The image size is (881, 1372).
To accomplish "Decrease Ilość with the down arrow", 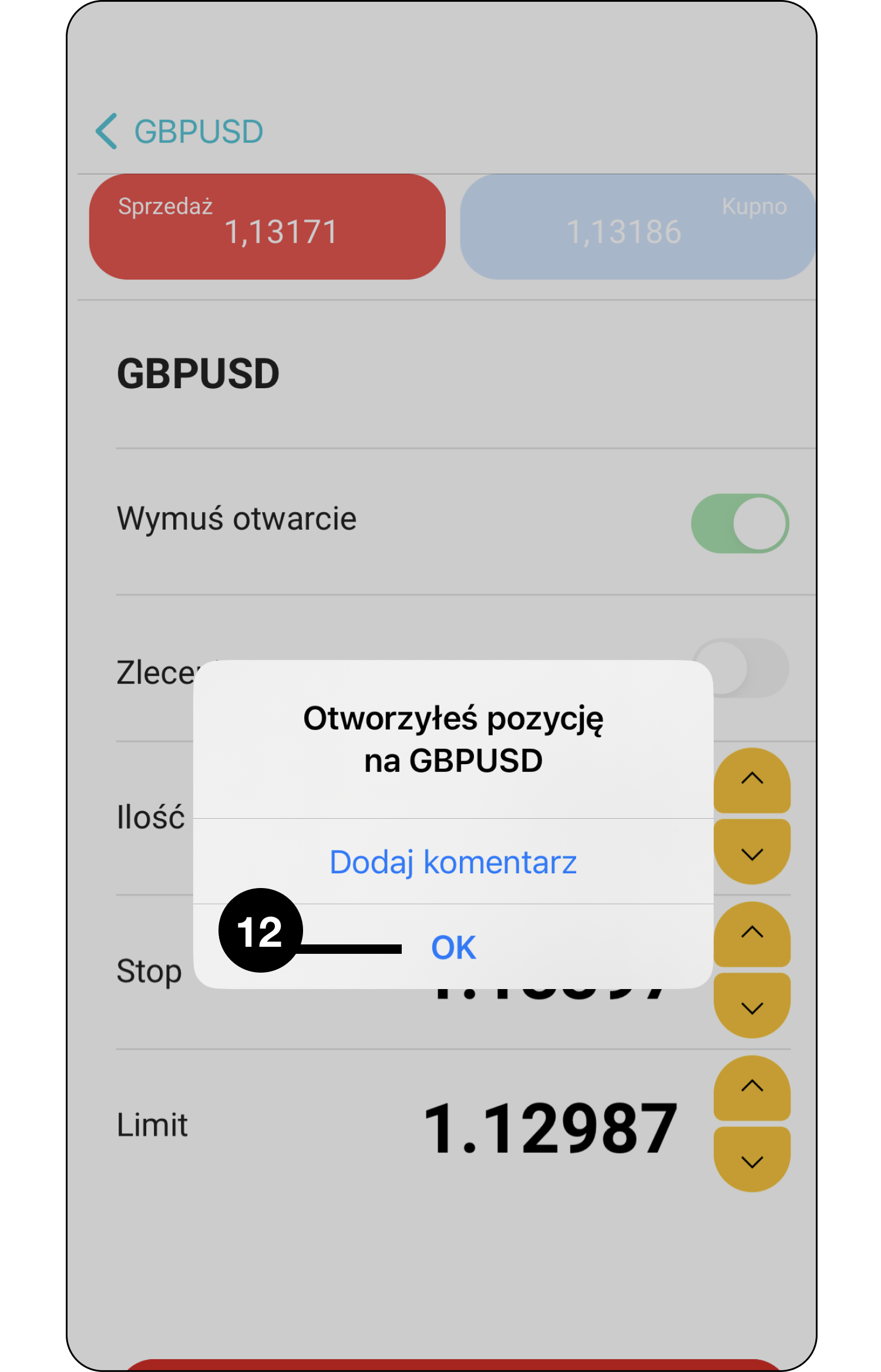I will pos(752,853).
